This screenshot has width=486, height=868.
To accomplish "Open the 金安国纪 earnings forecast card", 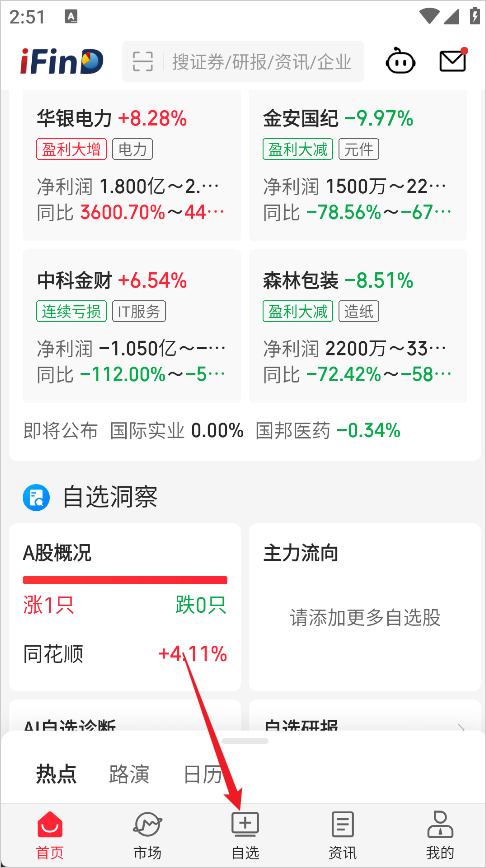I will pos(358,165).
